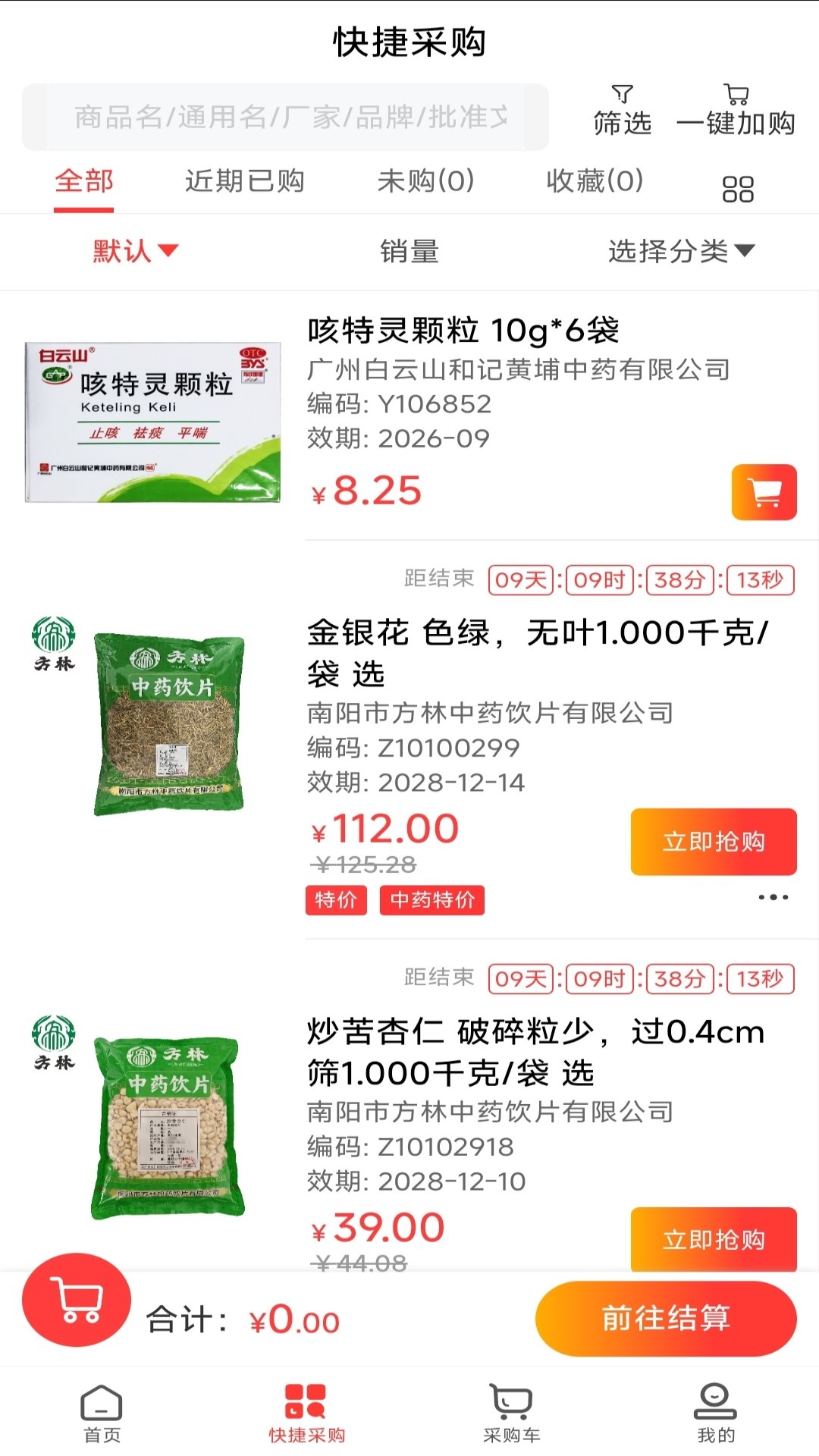
Task: Open the 我的 profile icon in bottom navigation
Action: [713, 1407]
